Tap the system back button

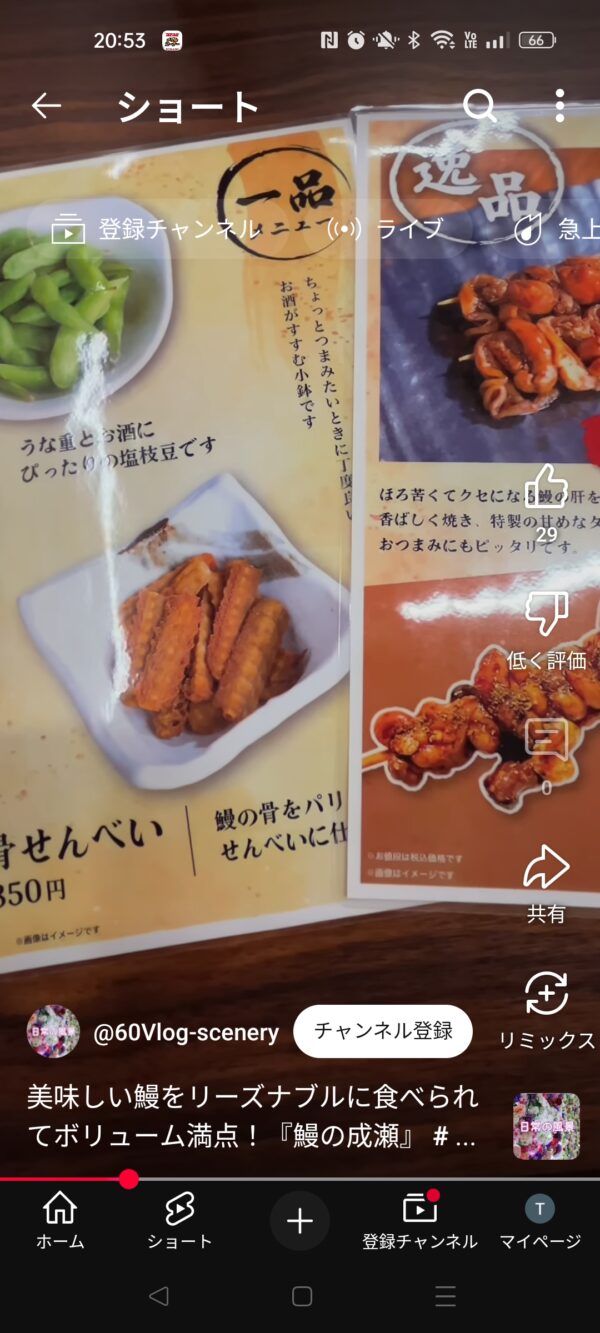(158, 1297)
